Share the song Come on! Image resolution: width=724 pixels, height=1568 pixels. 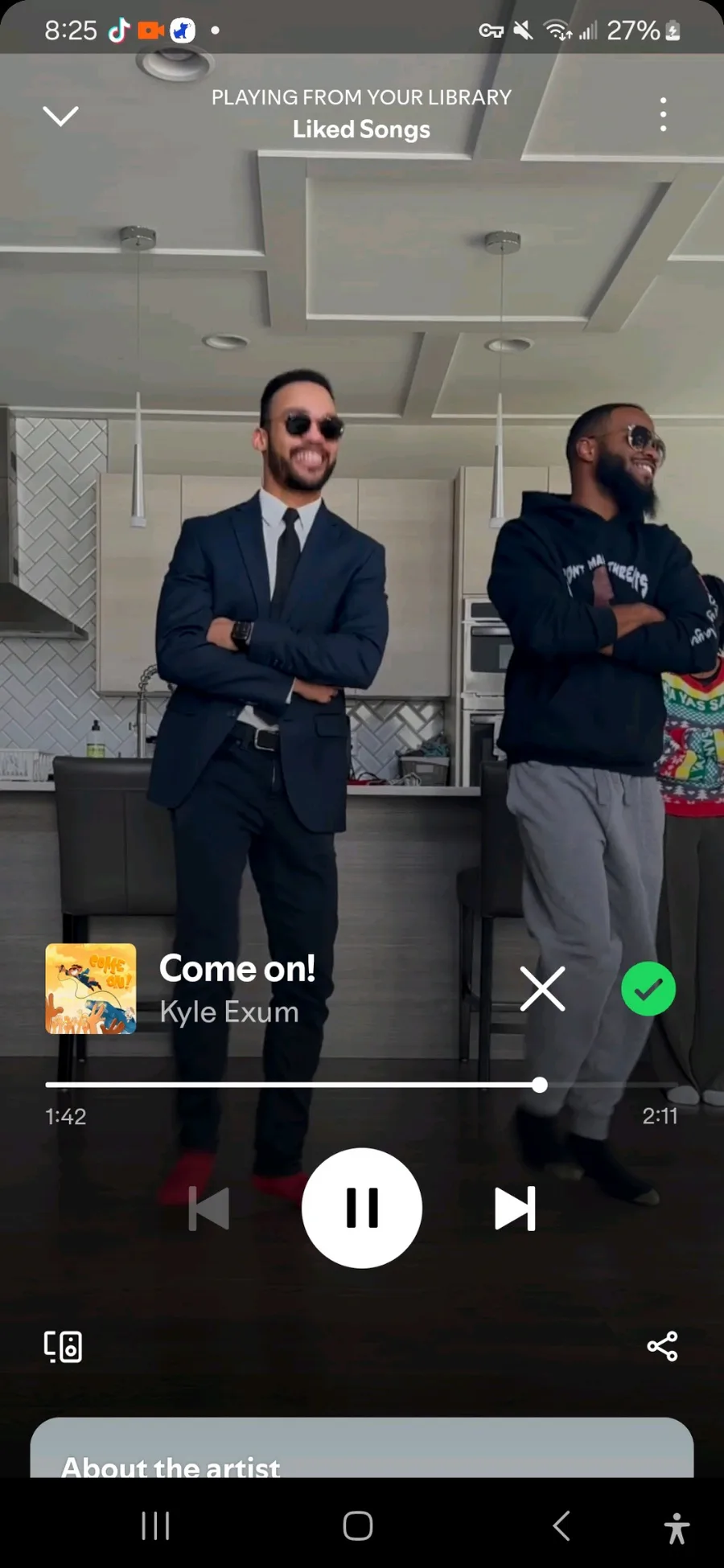pos(662,1346)
